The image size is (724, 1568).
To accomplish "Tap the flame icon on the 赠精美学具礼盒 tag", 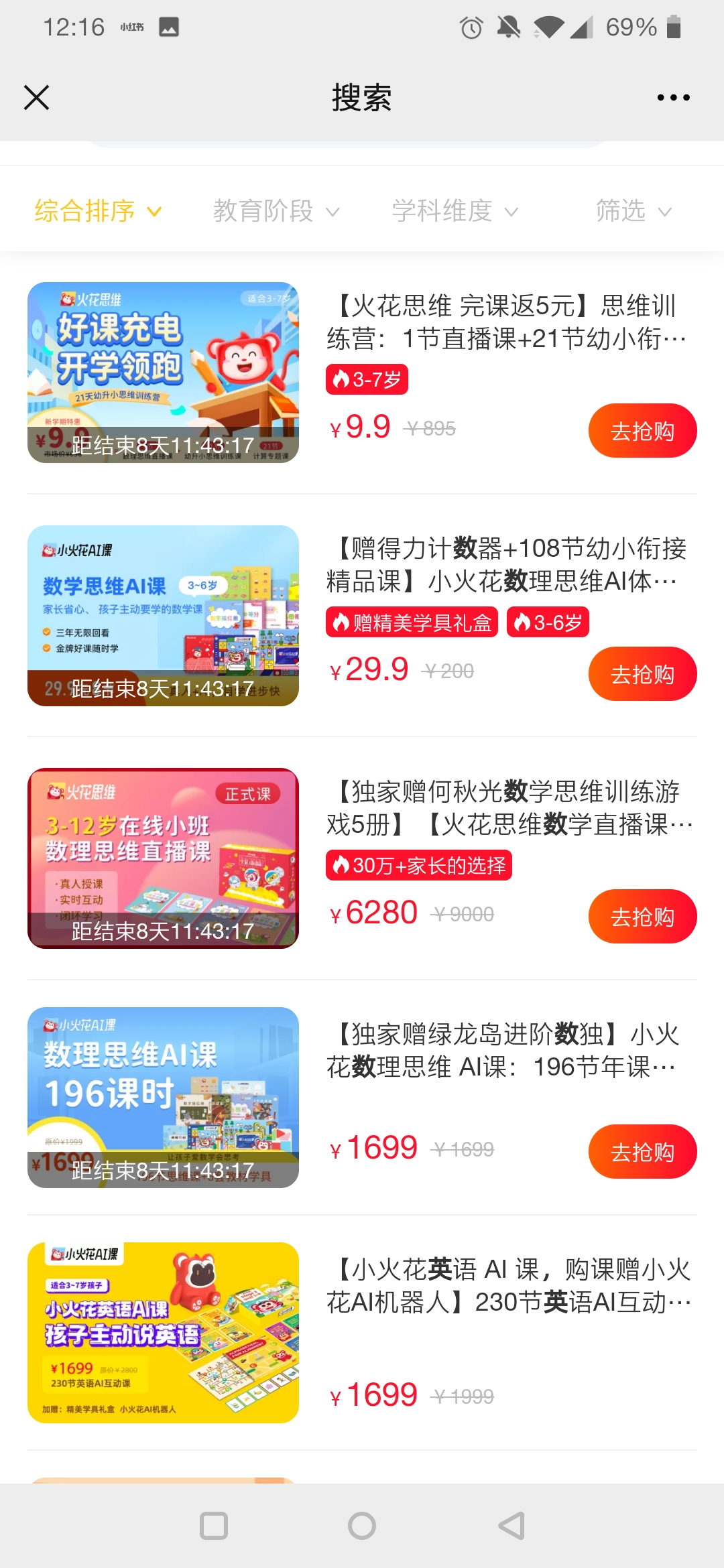I will [342, 623].
